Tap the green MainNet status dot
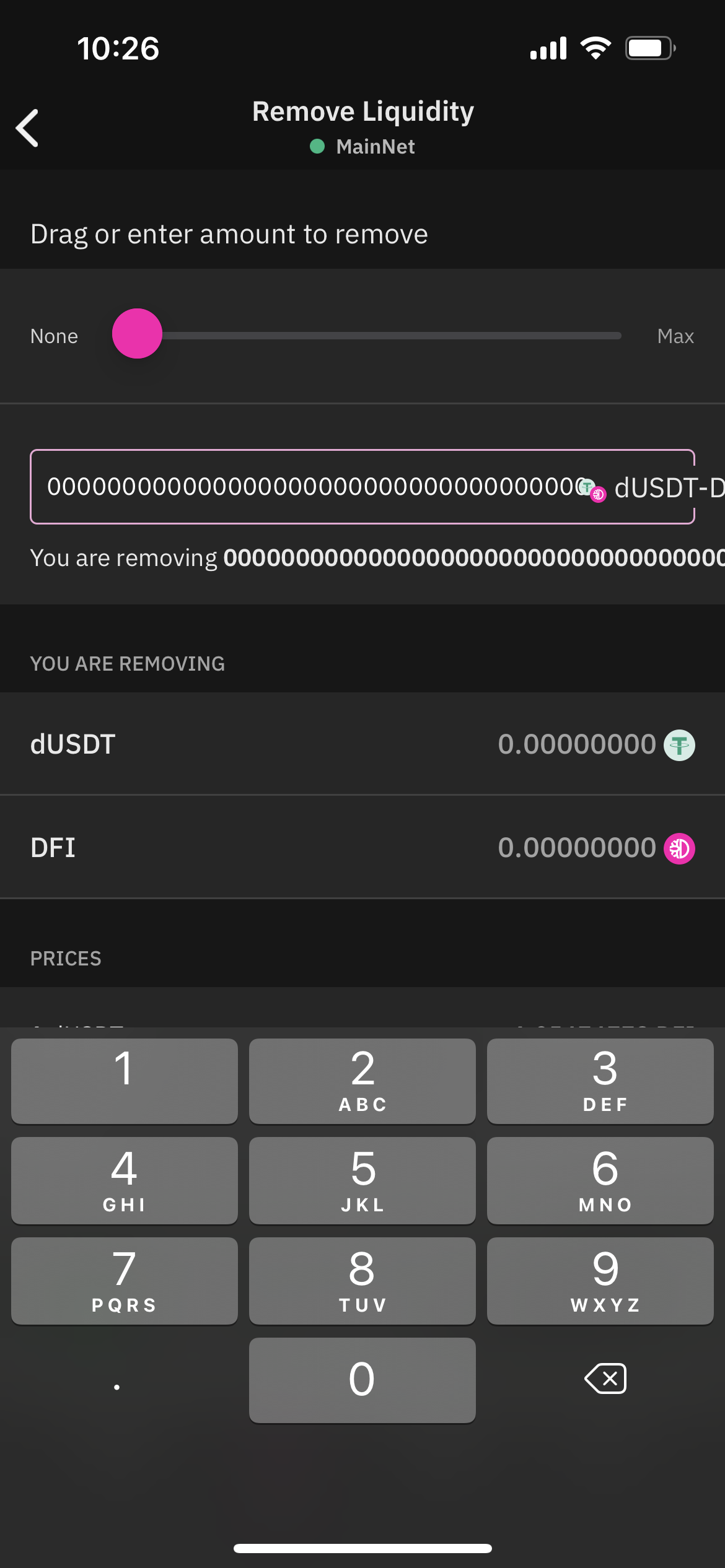 (x=318, y=146)
